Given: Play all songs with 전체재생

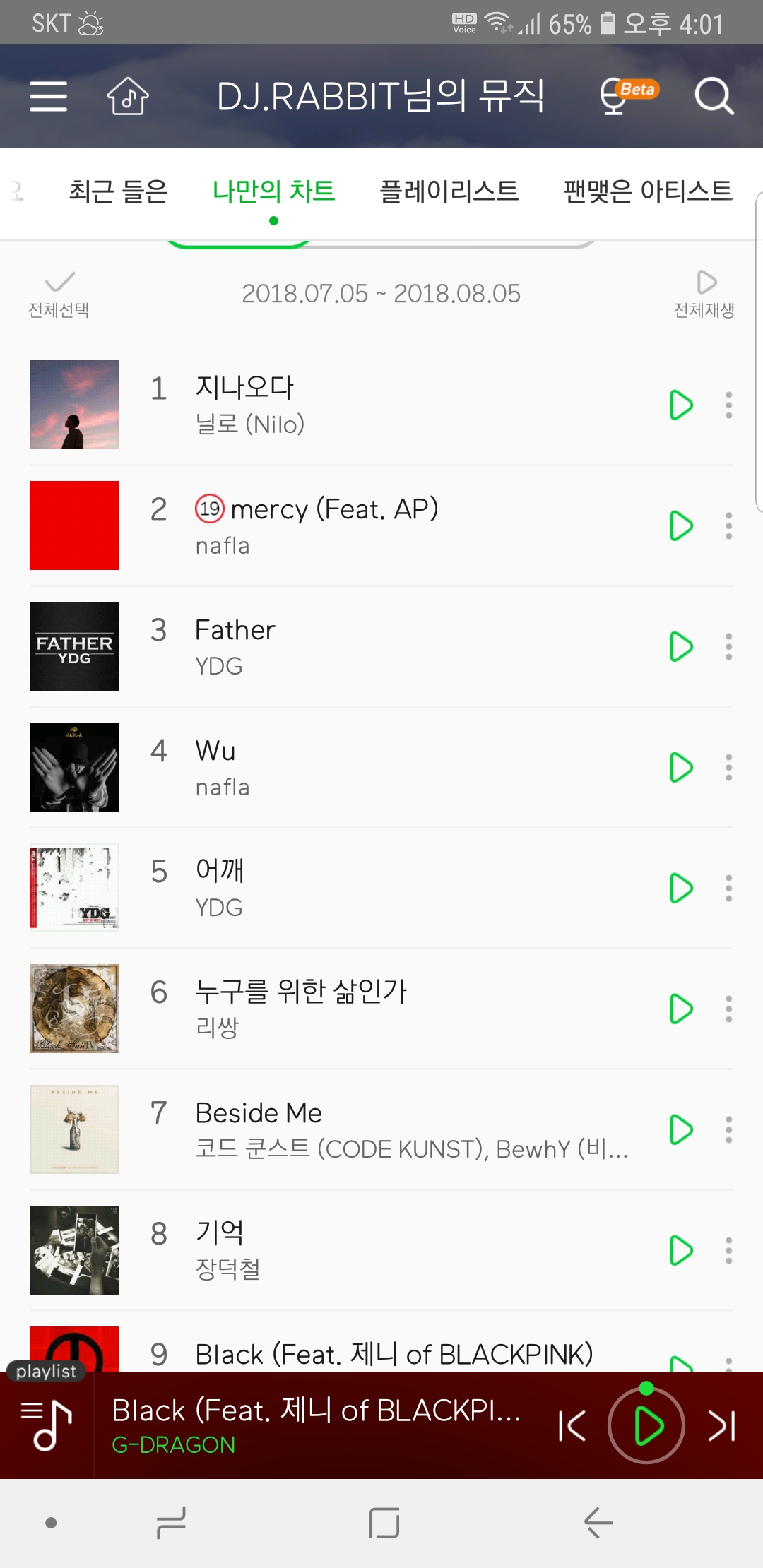Looking at the screenshot, I should click(704, 295).
